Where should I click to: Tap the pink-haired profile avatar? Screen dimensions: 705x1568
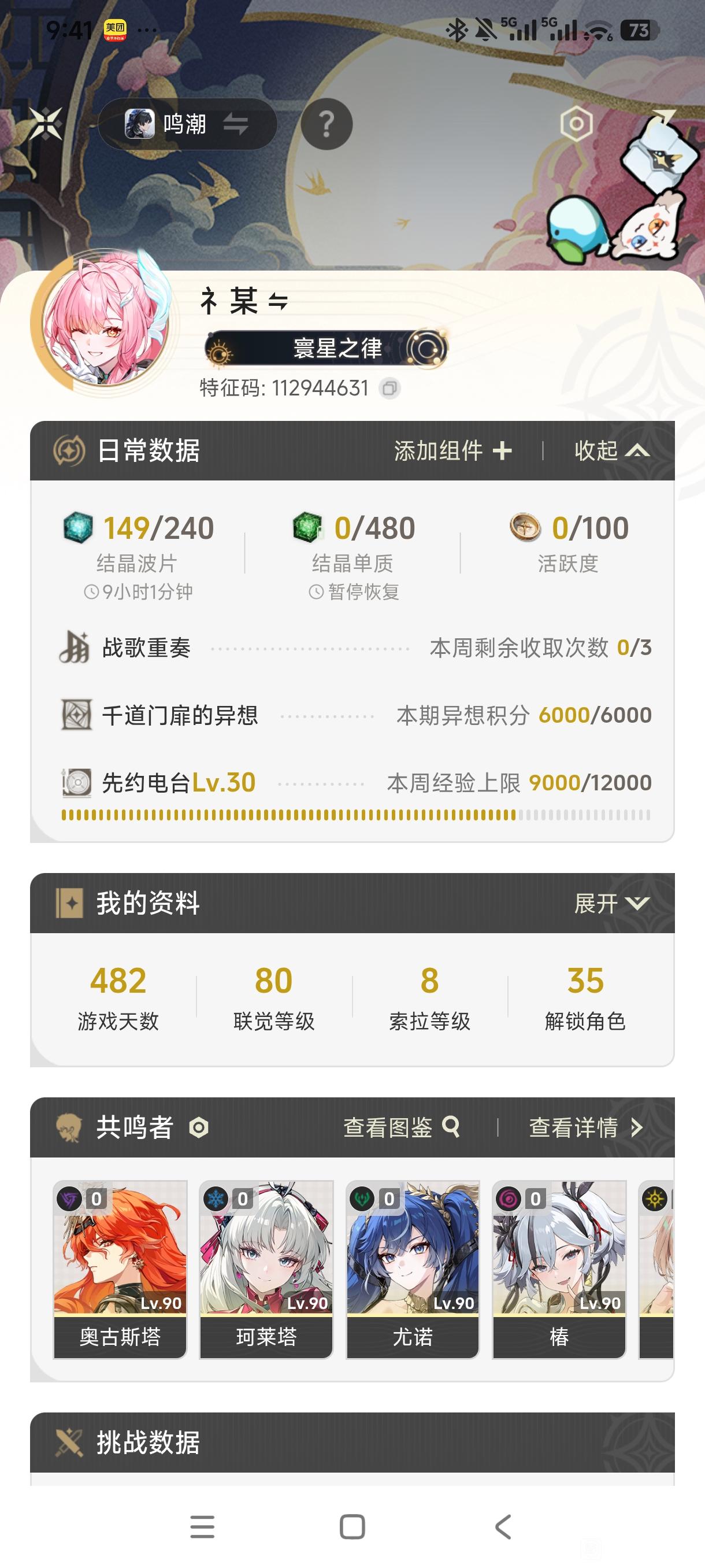click(105, 322)
